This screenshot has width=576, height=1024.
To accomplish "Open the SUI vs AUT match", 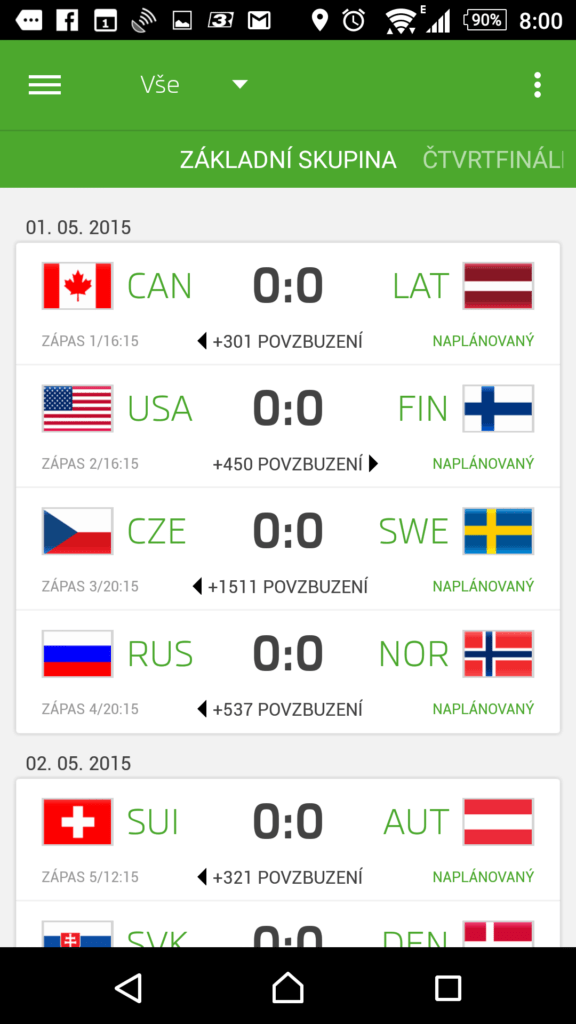I will pos(288,840).
